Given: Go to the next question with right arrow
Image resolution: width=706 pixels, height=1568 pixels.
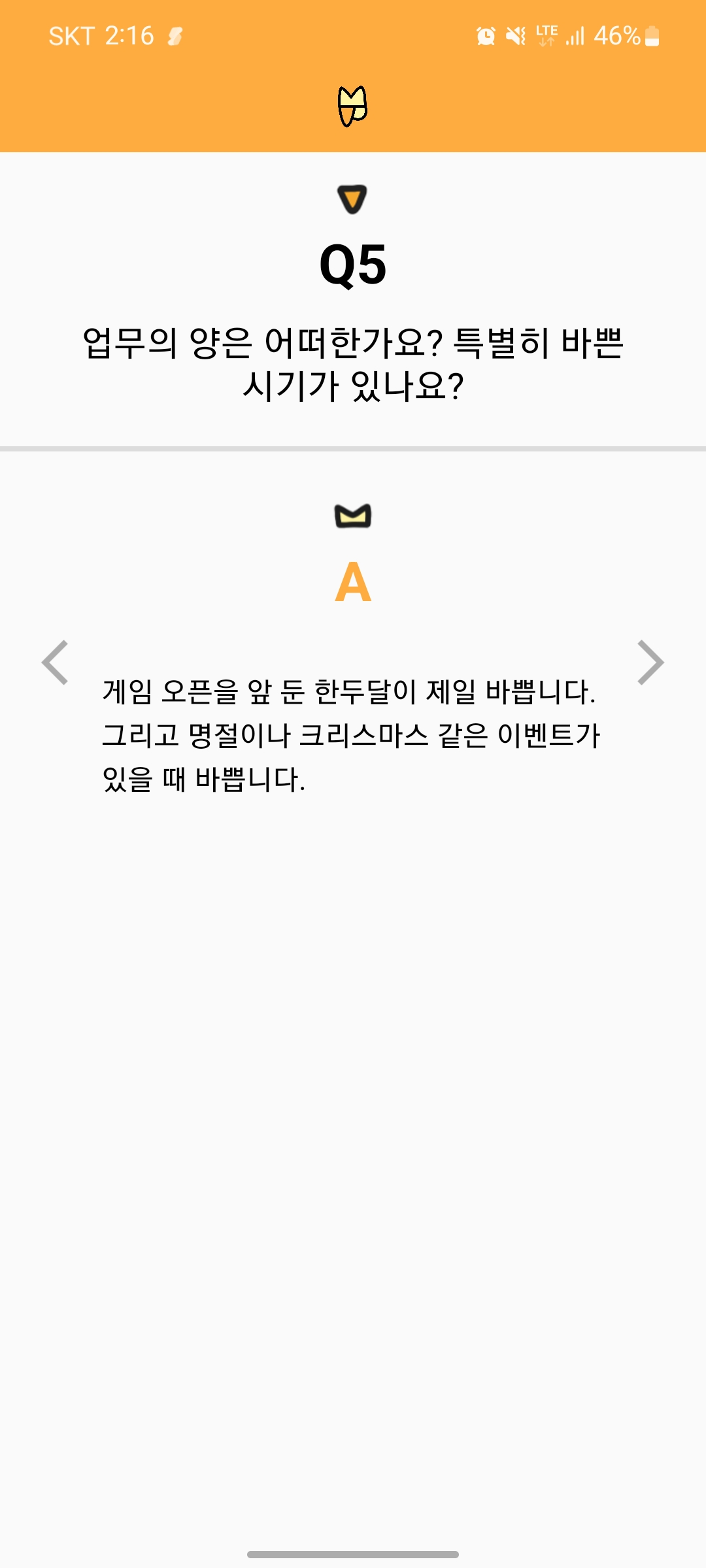Looking at the screenshot, I should point(650,662).
